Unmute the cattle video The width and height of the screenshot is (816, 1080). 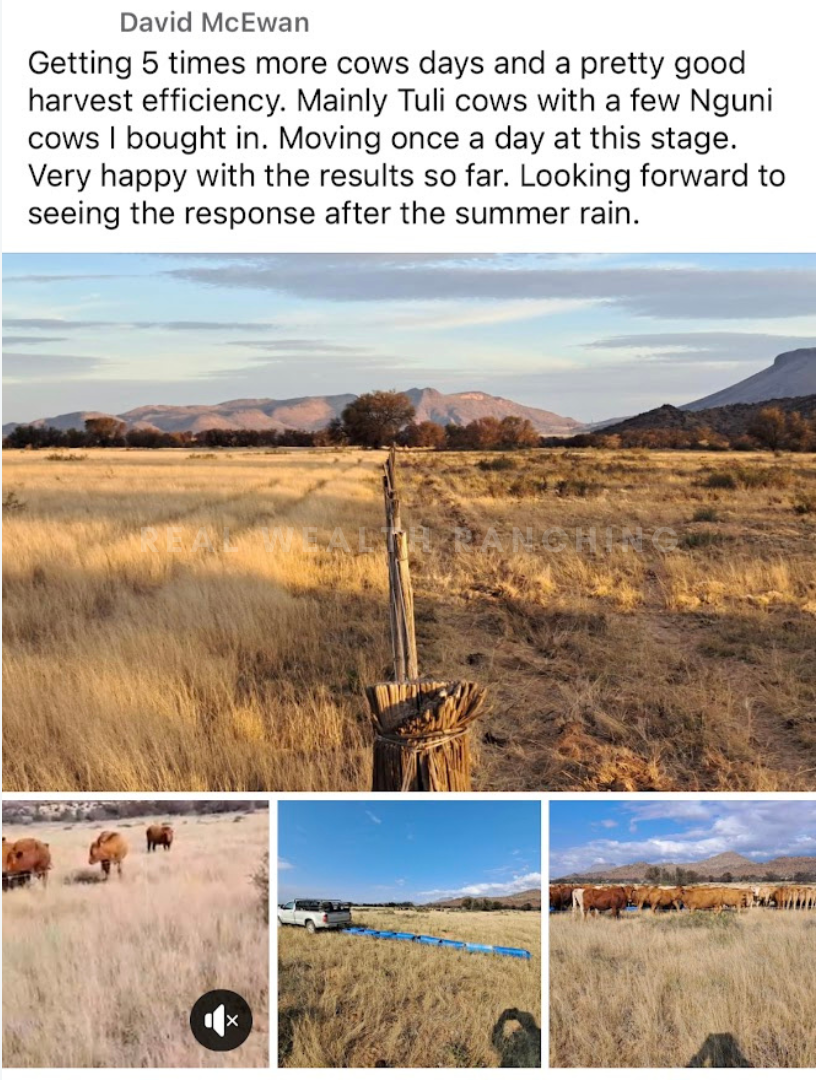(221, 1020)
